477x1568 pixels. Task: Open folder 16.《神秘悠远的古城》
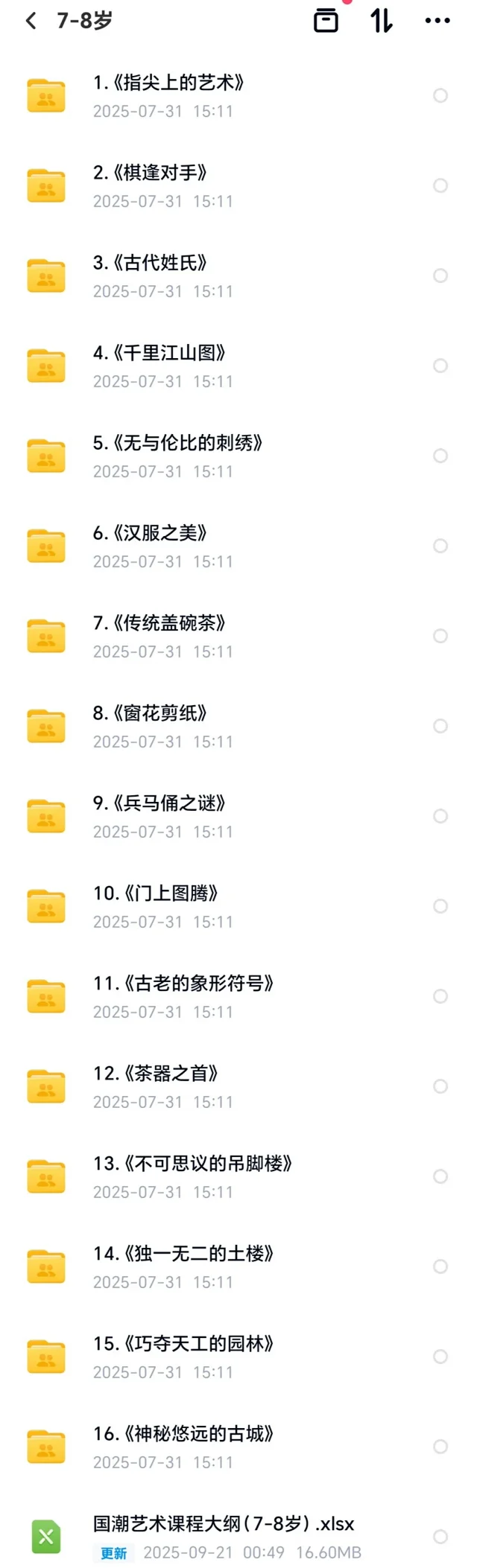point(183,1435)
